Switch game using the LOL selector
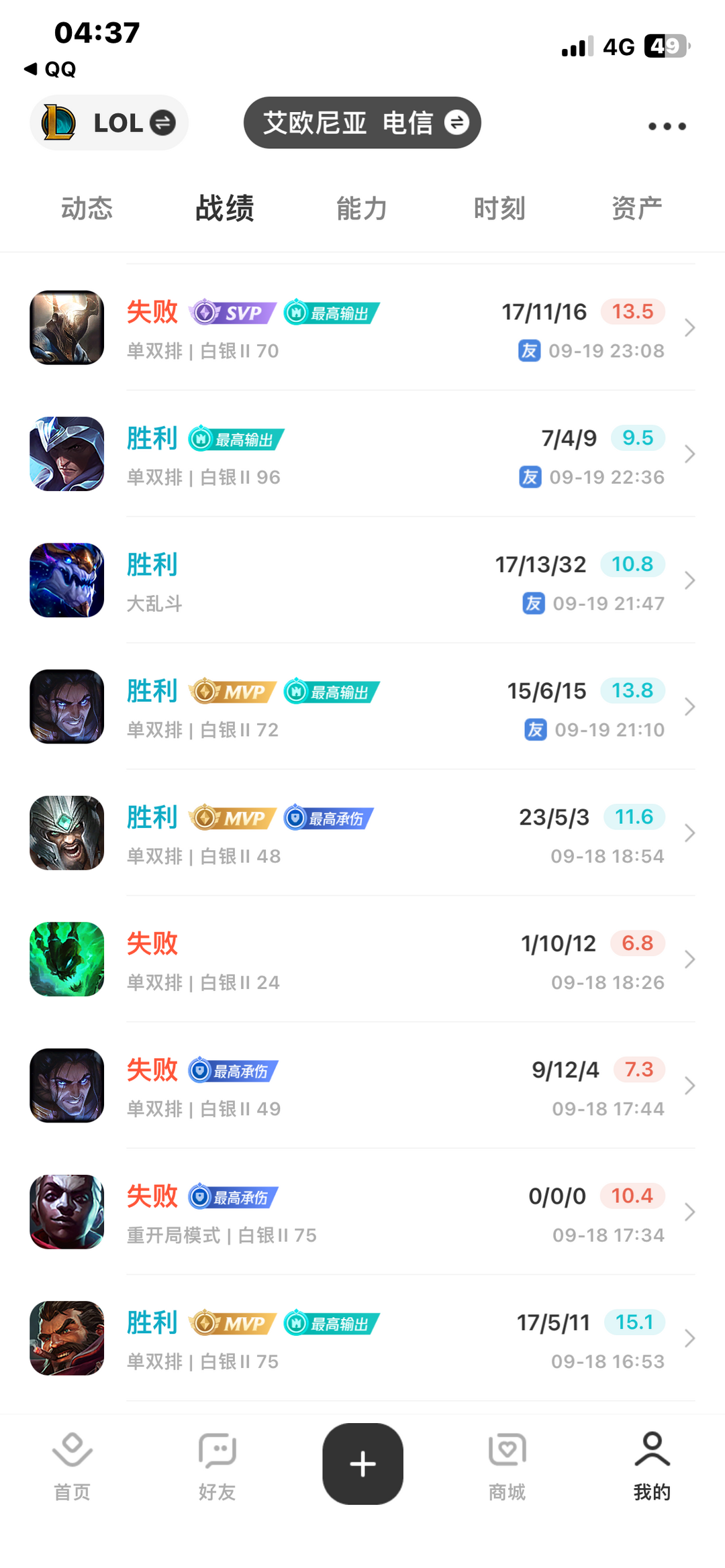 pos(109,123)
